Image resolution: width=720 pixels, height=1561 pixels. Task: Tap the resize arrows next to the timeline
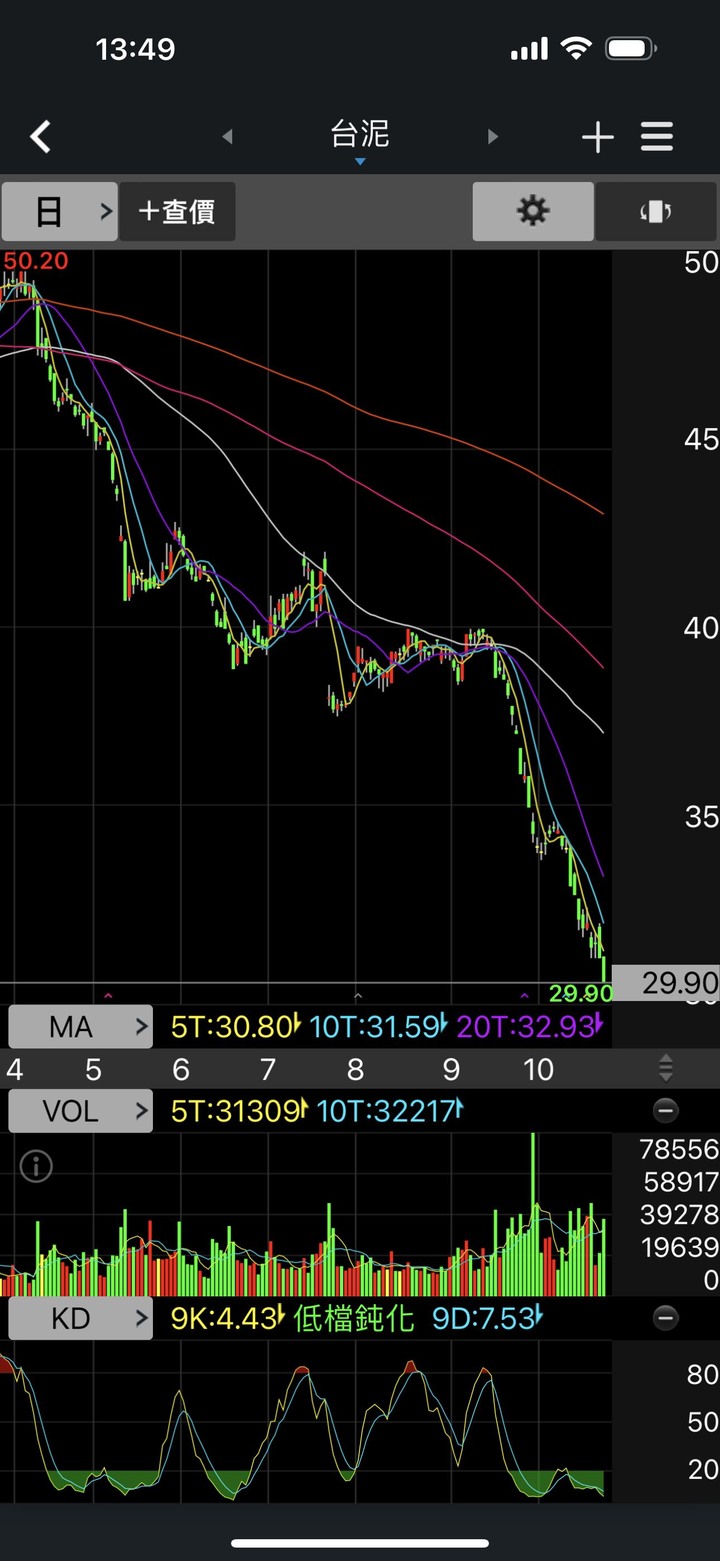(x=665, y=1068)
